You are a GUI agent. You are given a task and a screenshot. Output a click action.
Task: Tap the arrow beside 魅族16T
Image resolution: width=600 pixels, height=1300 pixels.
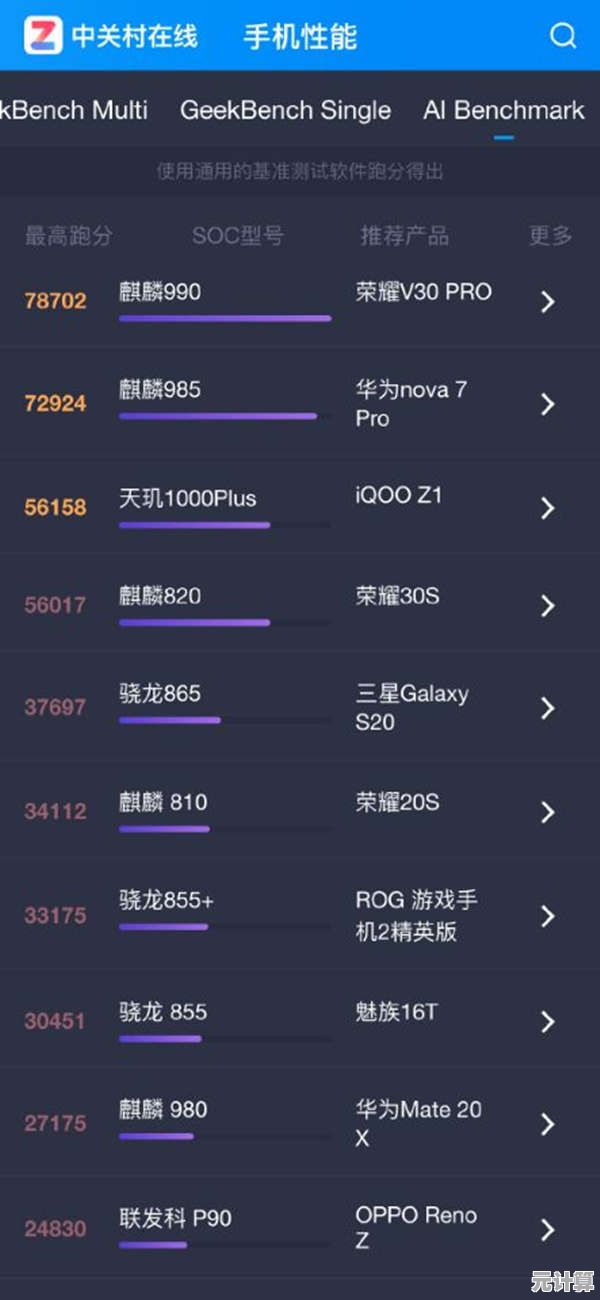click(547, 1021)
